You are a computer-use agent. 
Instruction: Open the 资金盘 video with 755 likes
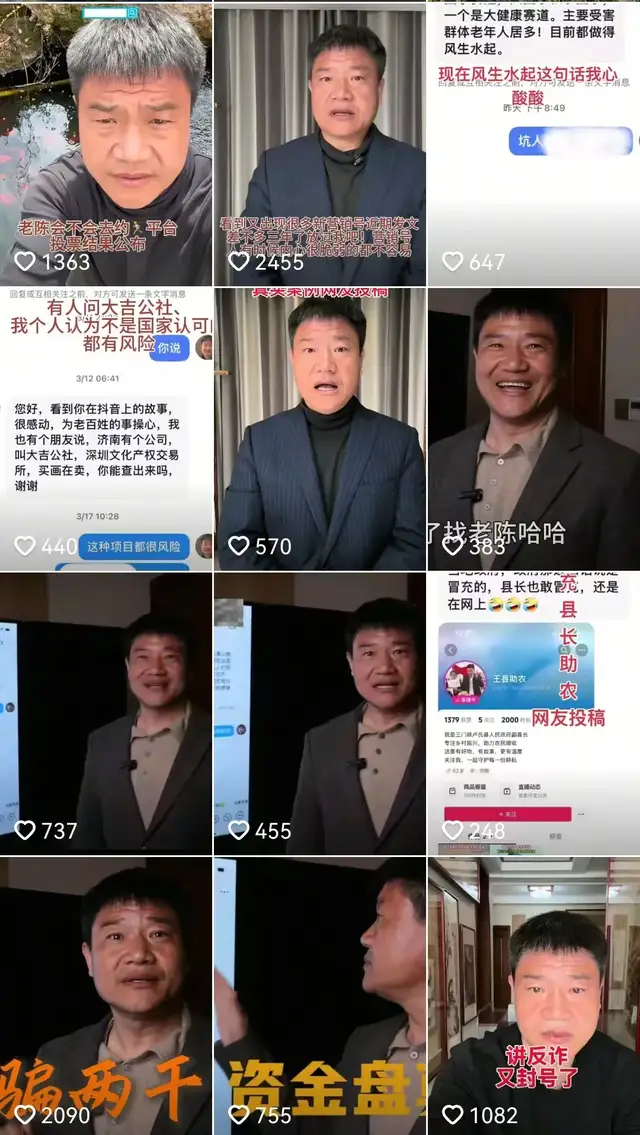tap(320, 995)
